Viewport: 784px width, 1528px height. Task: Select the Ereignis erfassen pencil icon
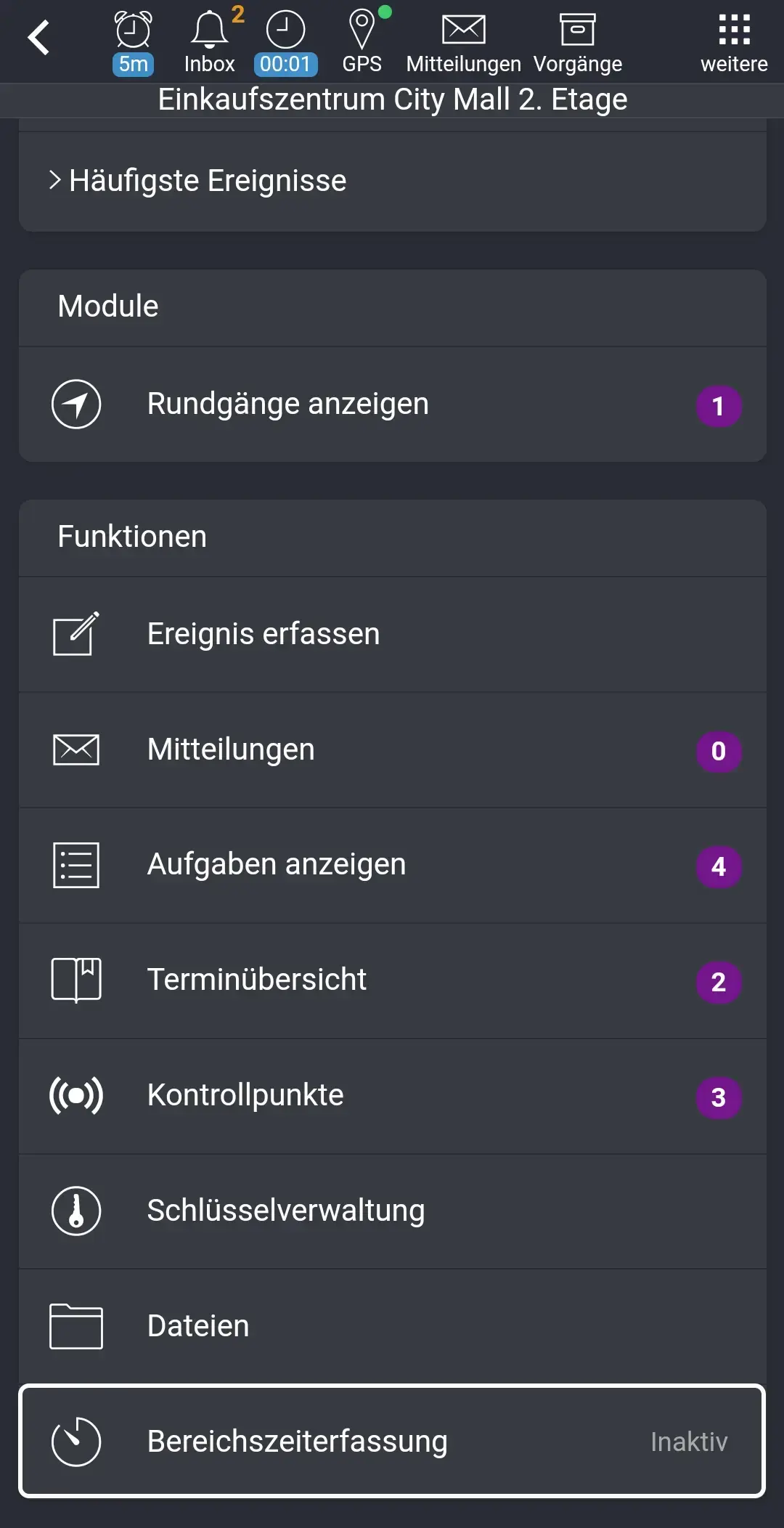[75, 633]
